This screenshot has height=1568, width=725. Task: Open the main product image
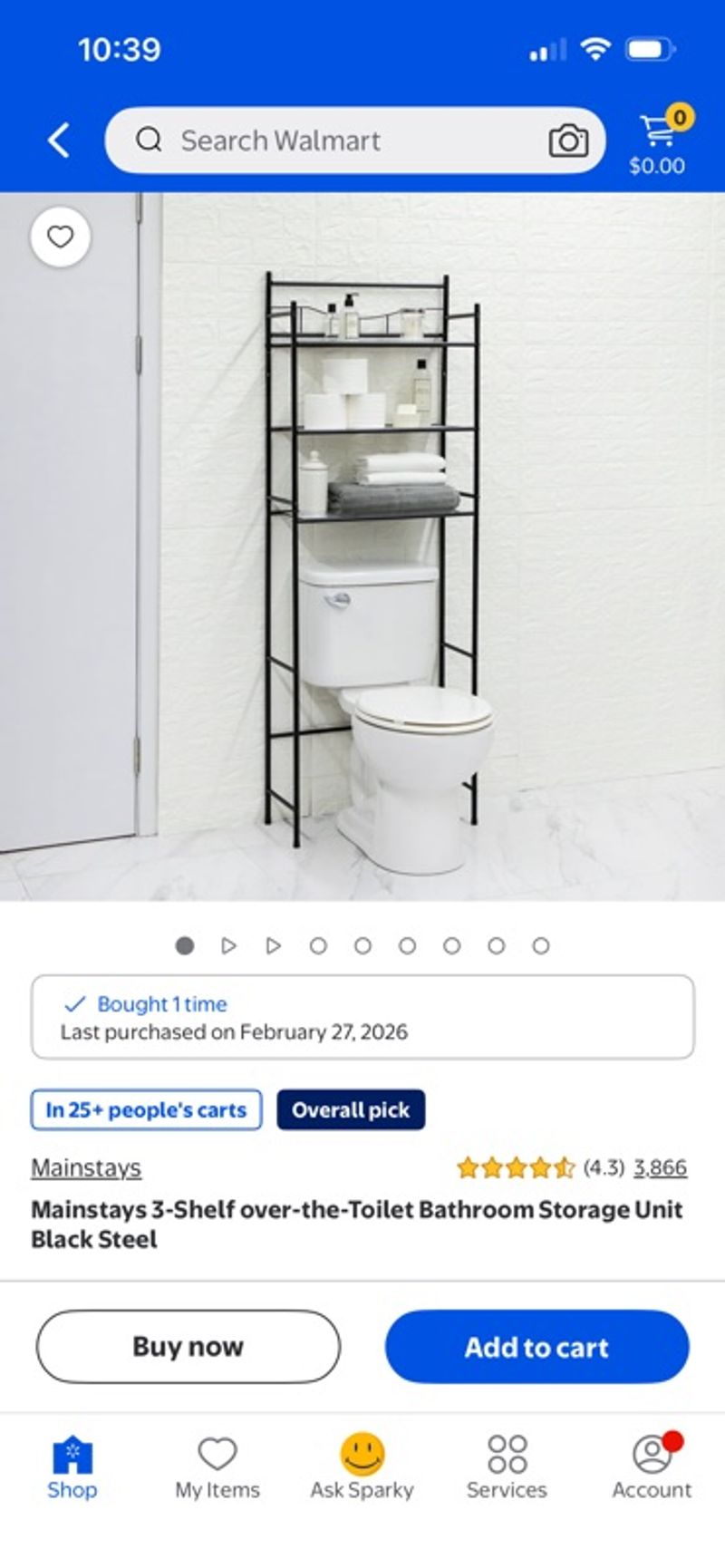362,547
